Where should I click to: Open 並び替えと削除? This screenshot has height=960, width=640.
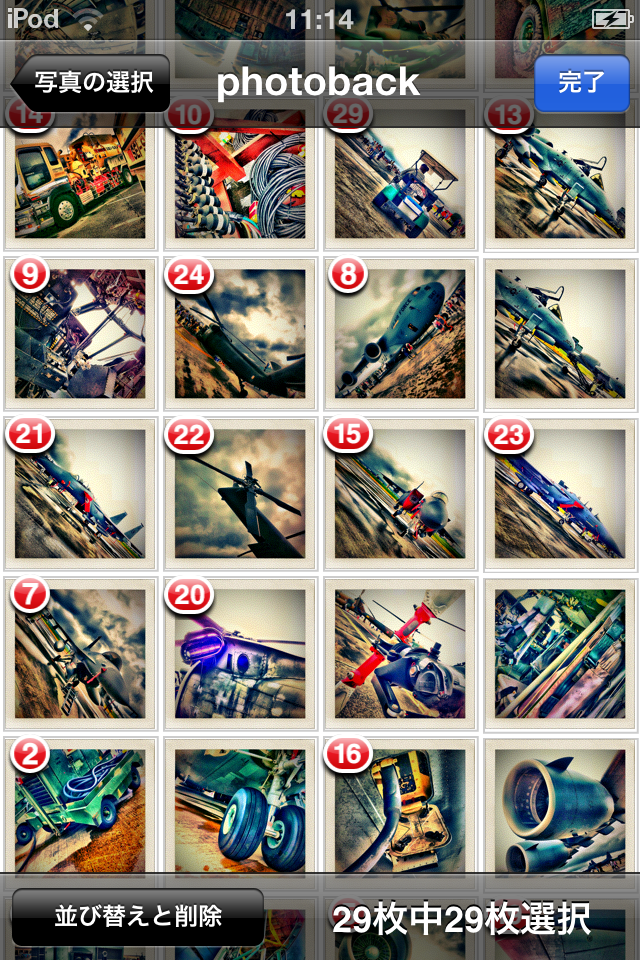[137, 916]
